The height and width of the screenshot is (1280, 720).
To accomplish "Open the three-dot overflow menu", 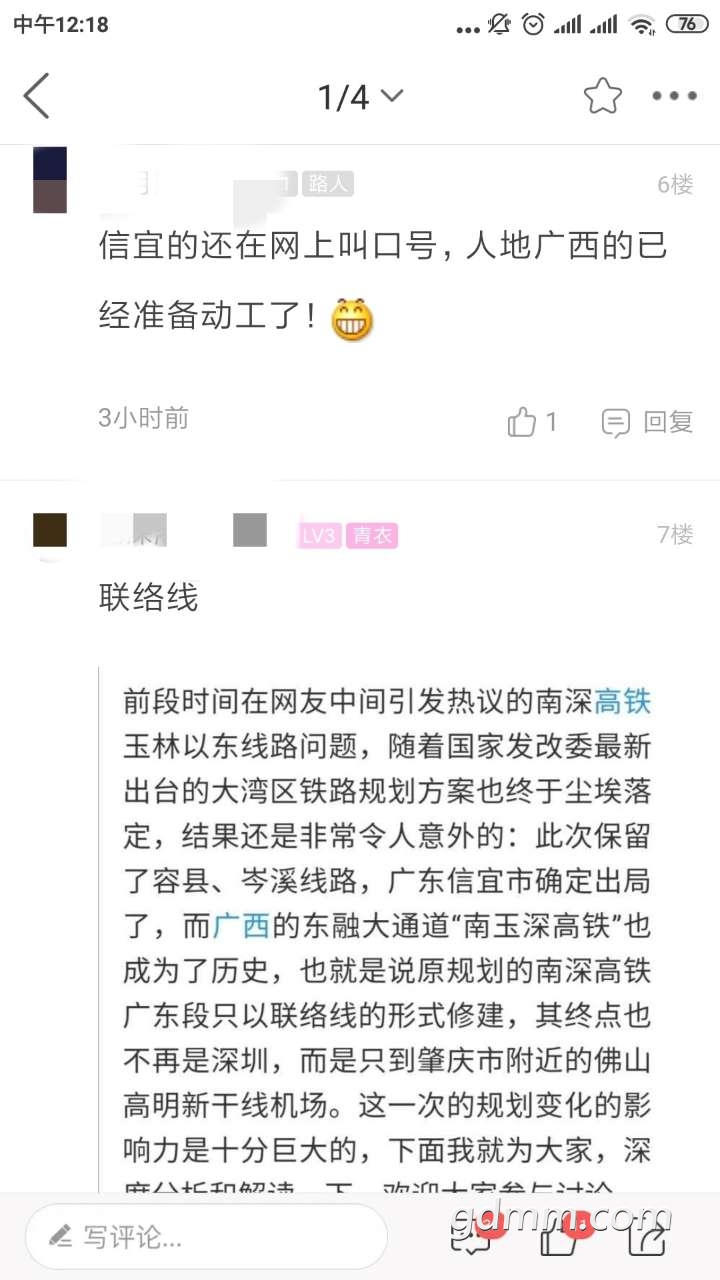I will tap(674, 97).
